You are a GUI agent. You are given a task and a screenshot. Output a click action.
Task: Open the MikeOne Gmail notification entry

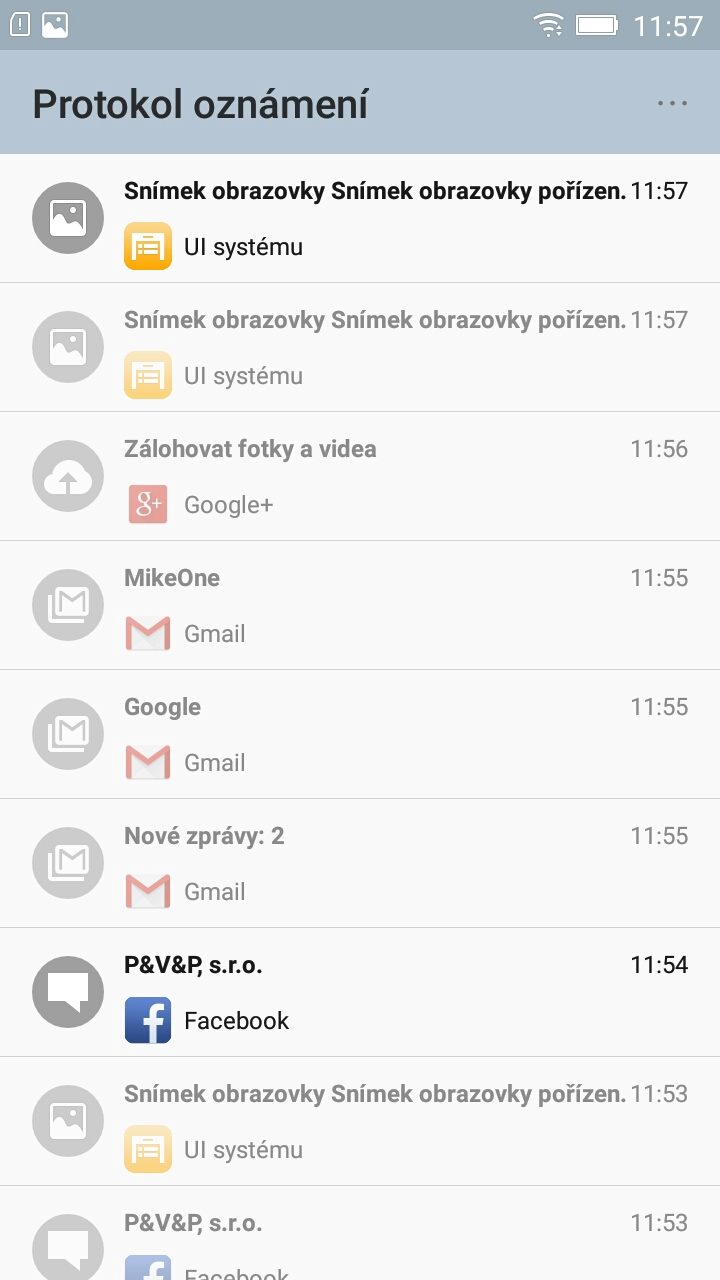tap(360, 605)
